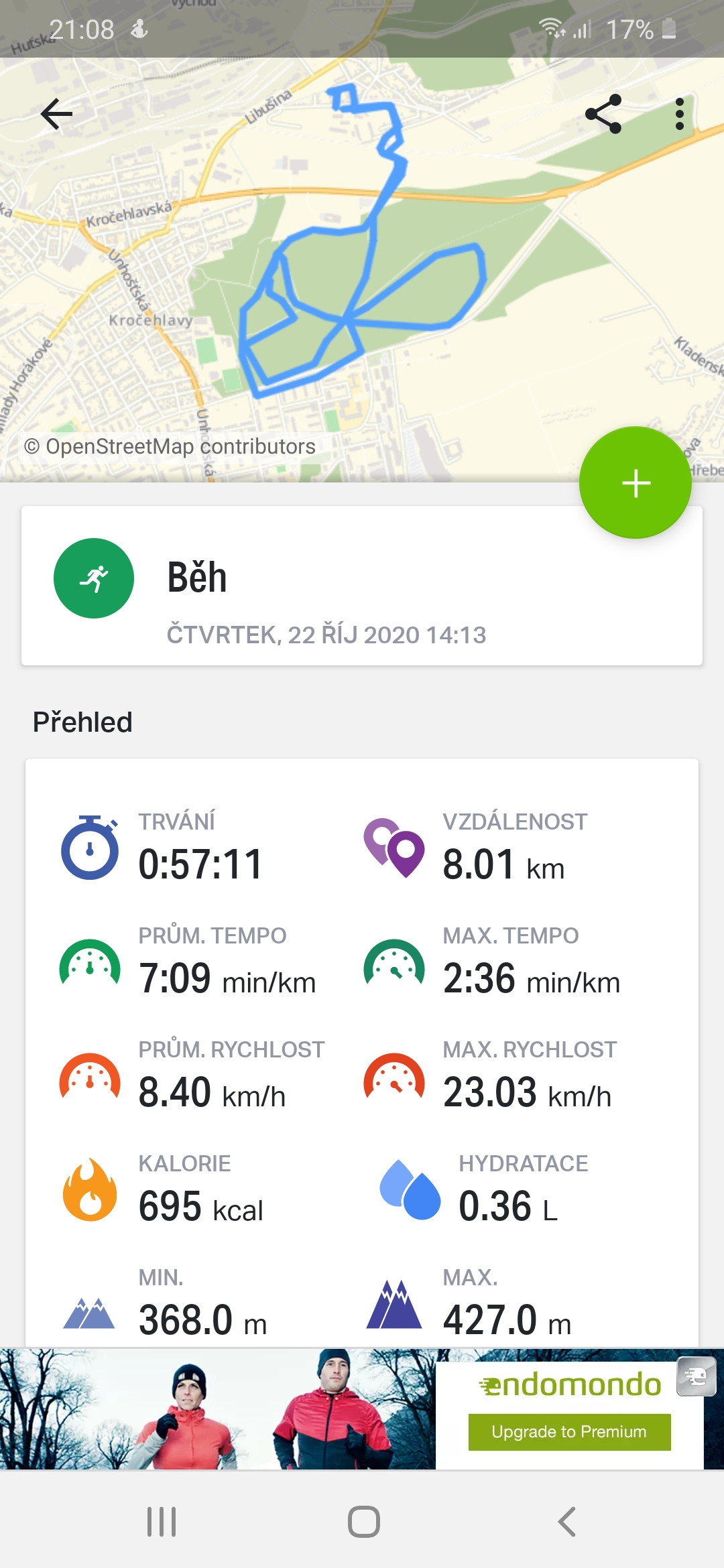Image resolution: width=724 pixels, height=1568 pixels.
Task: Go to the home screen
Action: 363,1521
